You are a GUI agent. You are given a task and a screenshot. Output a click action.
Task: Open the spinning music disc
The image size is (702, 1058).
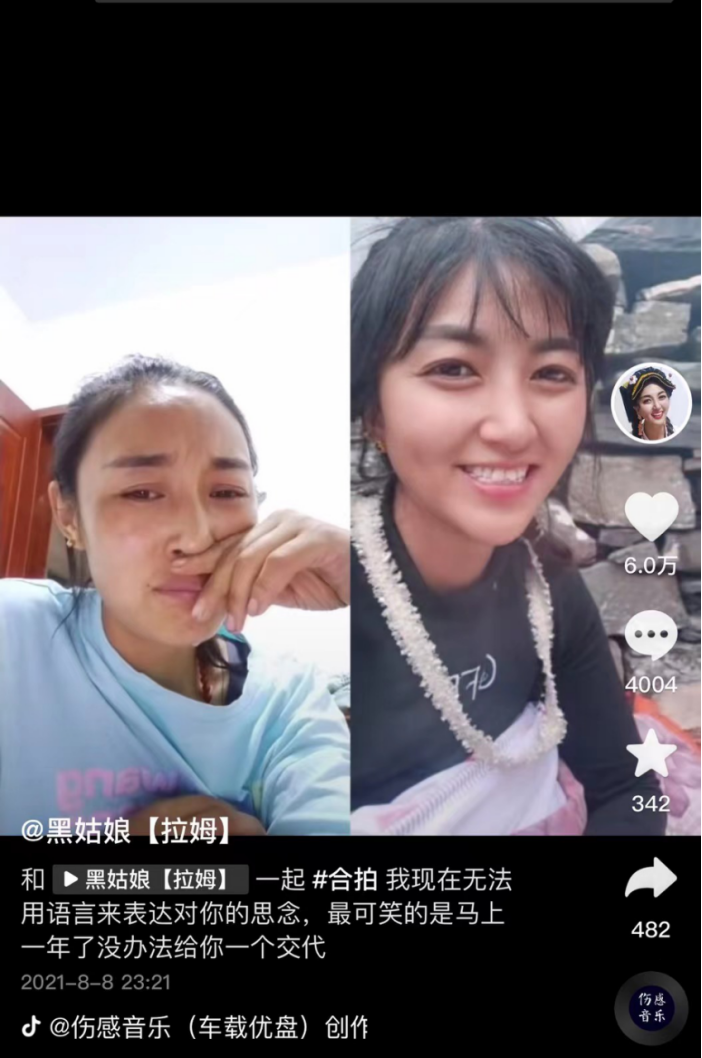coord(651,1007)
